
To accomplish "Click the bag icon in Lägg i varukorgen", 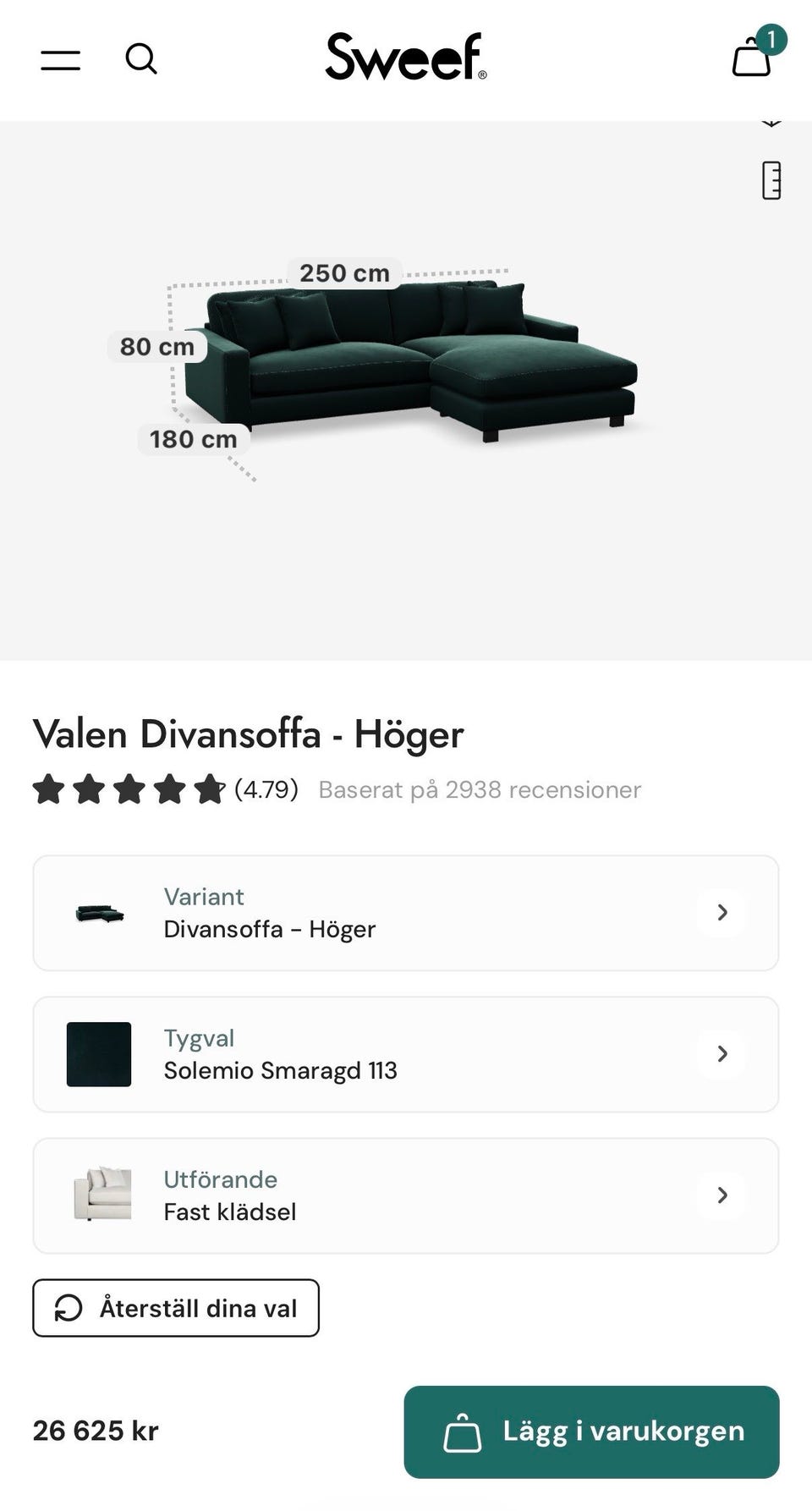I will [462, 1431].
